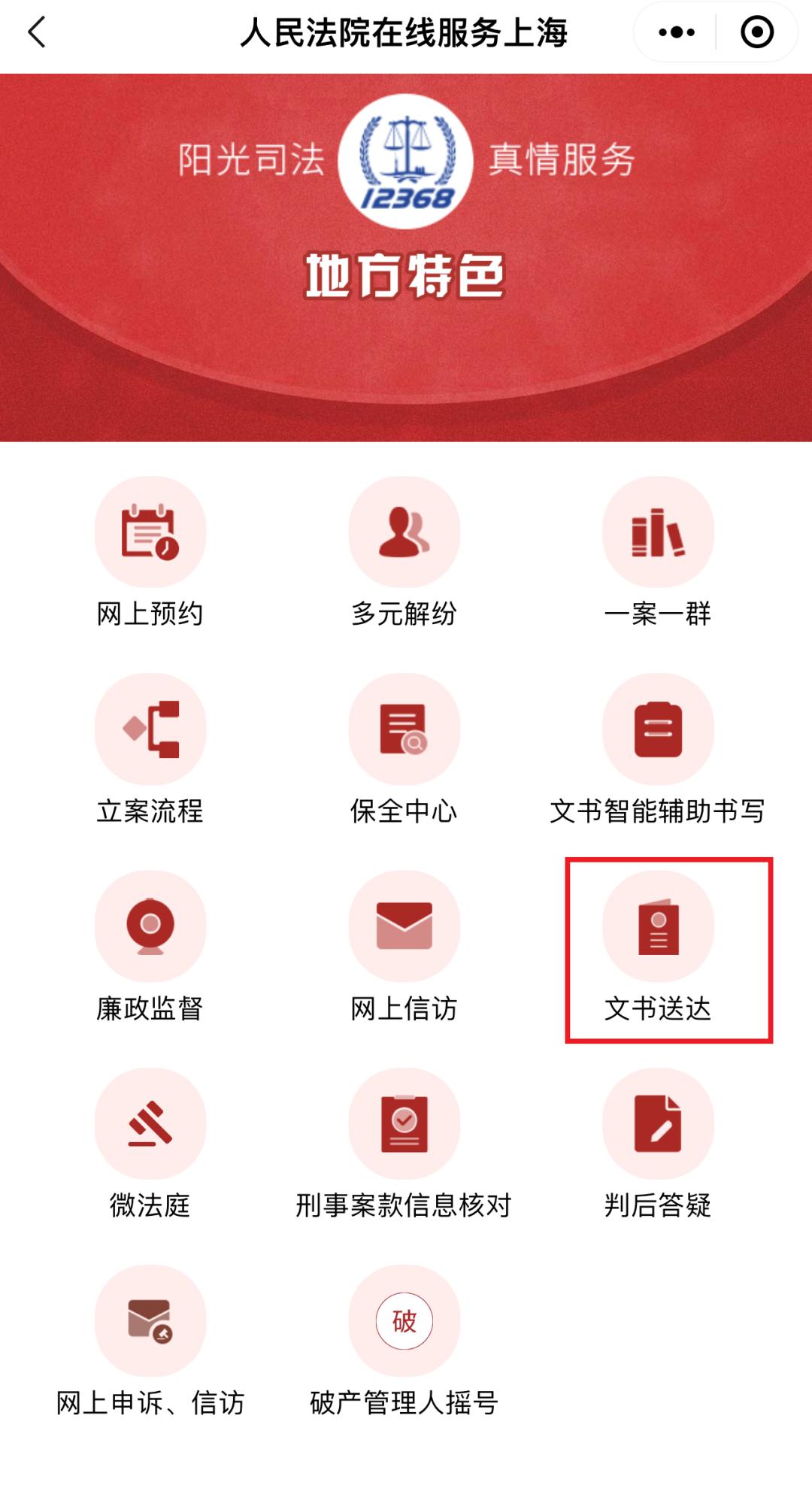
Task: Select the 多元解纷 dispute resolution icon
Action: [404, 532]
